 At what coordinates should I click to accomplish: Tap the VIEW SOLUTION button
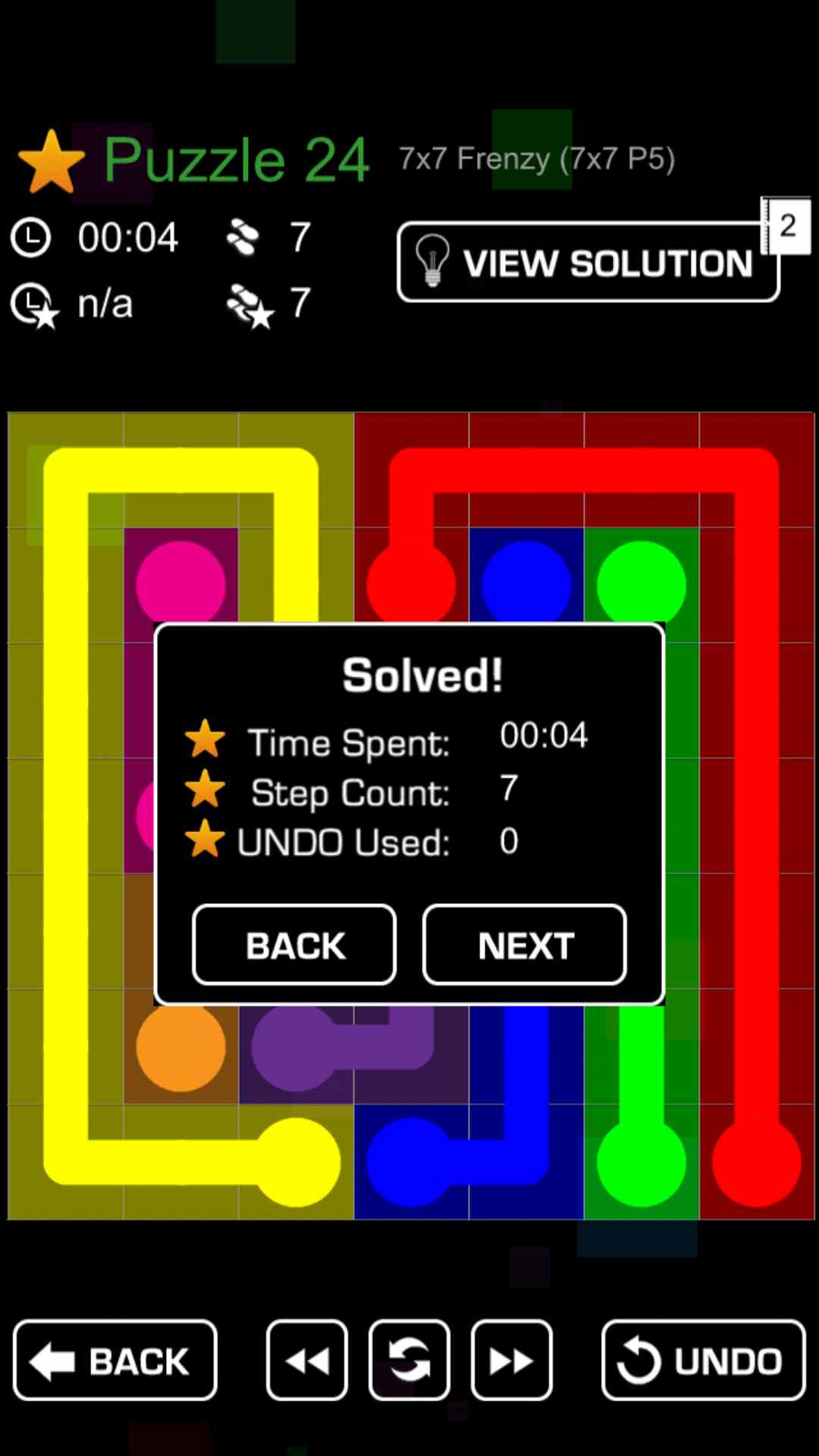tap(588, 262)
